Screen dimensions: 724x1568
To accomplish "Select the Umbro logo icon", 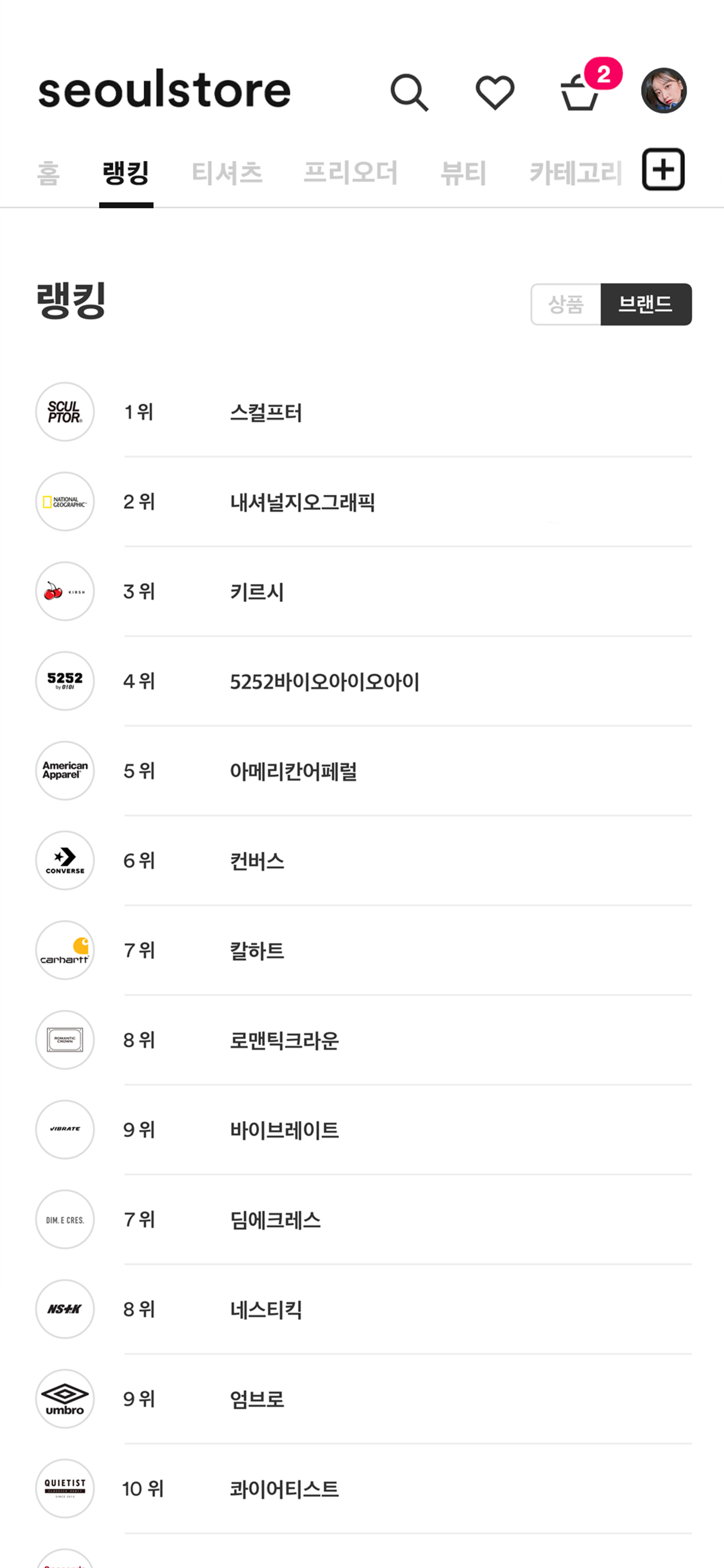I will [65, 1399].
